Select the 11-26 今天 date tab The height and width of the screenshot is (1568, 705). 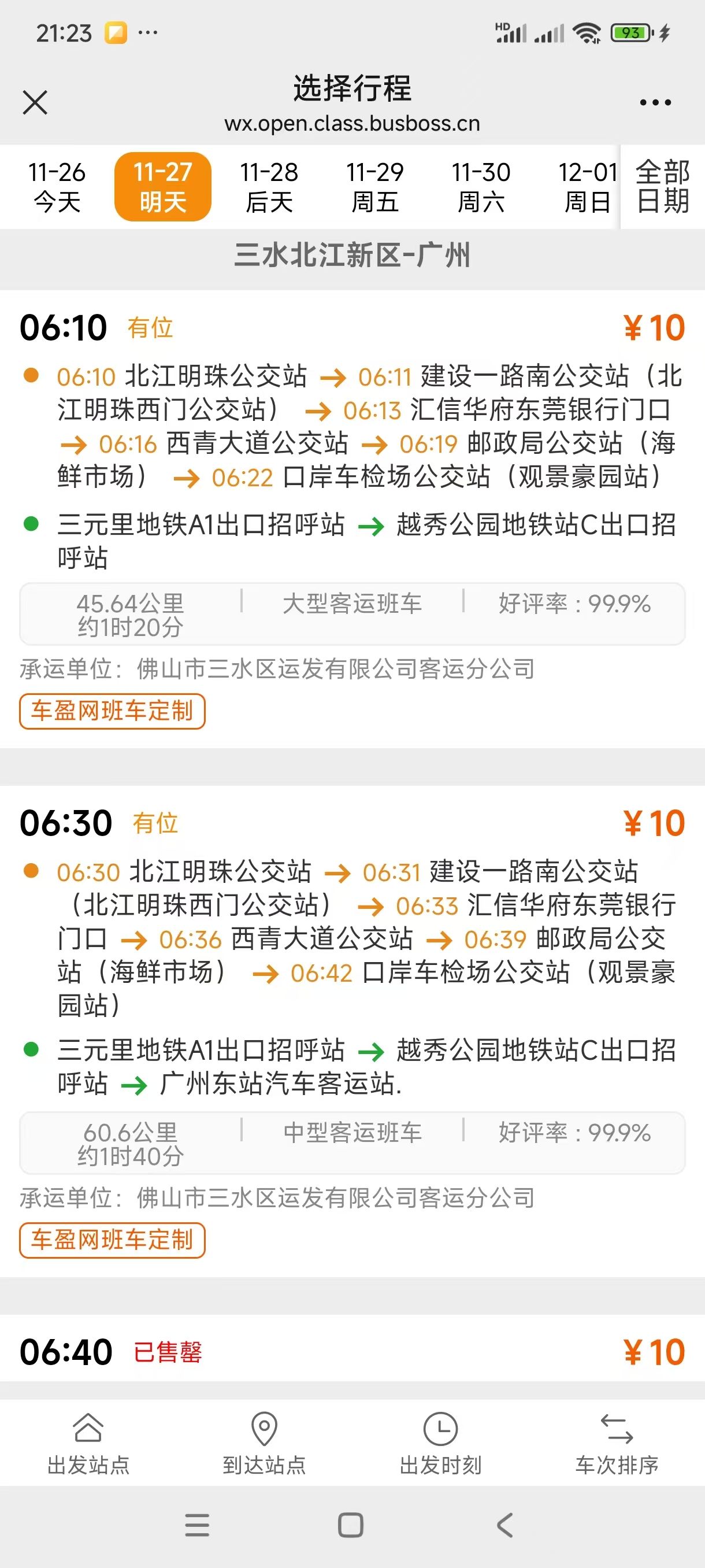[57, 187]
